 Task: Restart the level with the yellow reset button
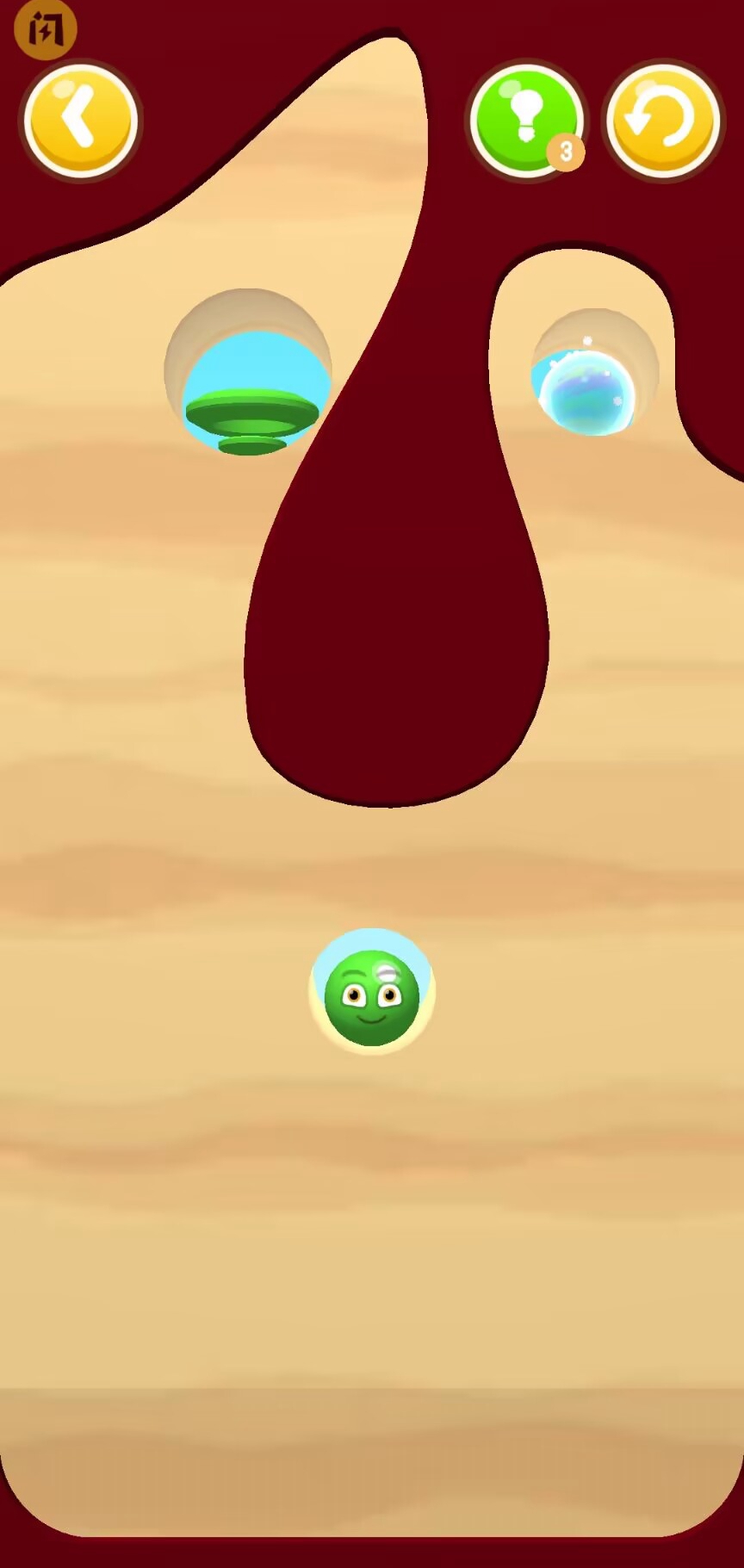click(662, 121)
